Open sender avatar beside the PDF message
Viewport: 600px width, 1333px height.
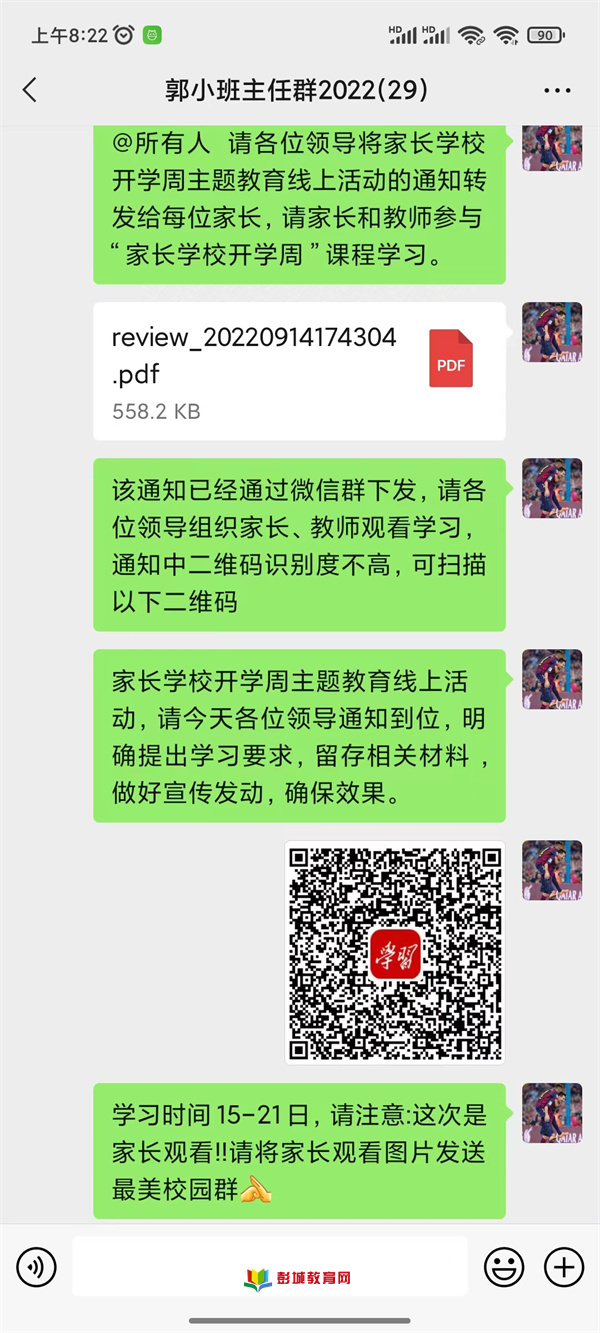click(552, 332)
